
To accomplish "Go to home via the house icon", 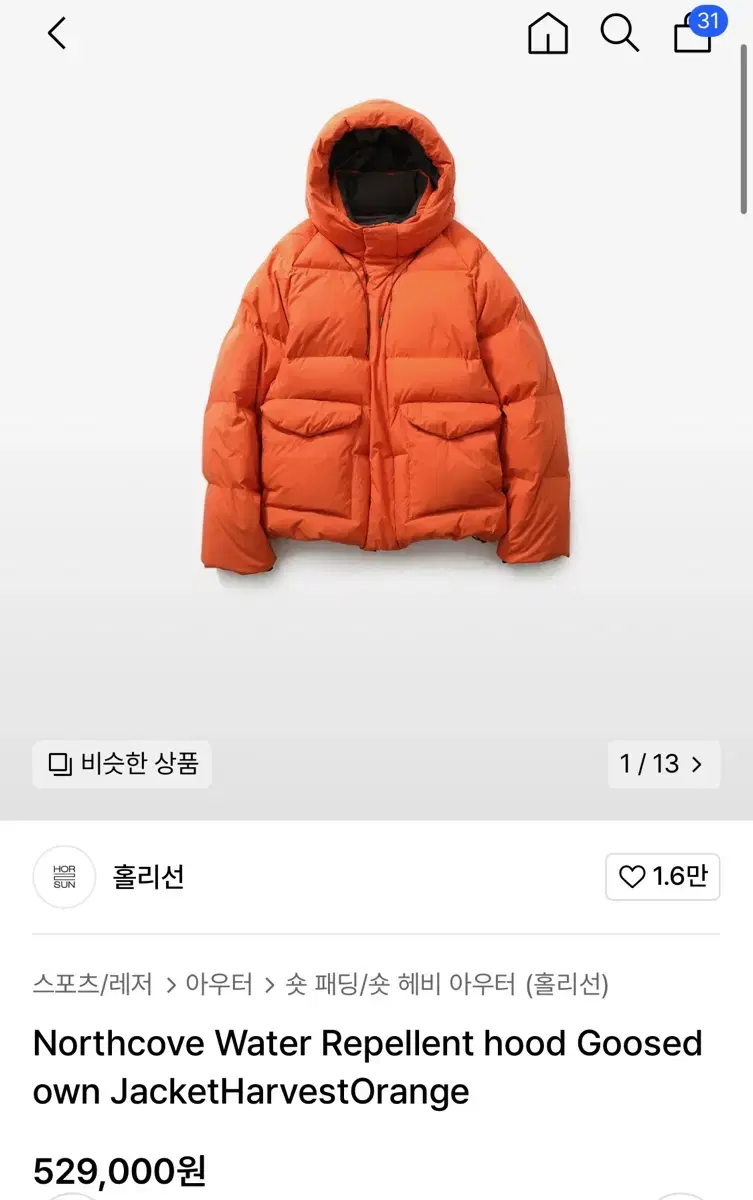I will [x=548, y=33].
